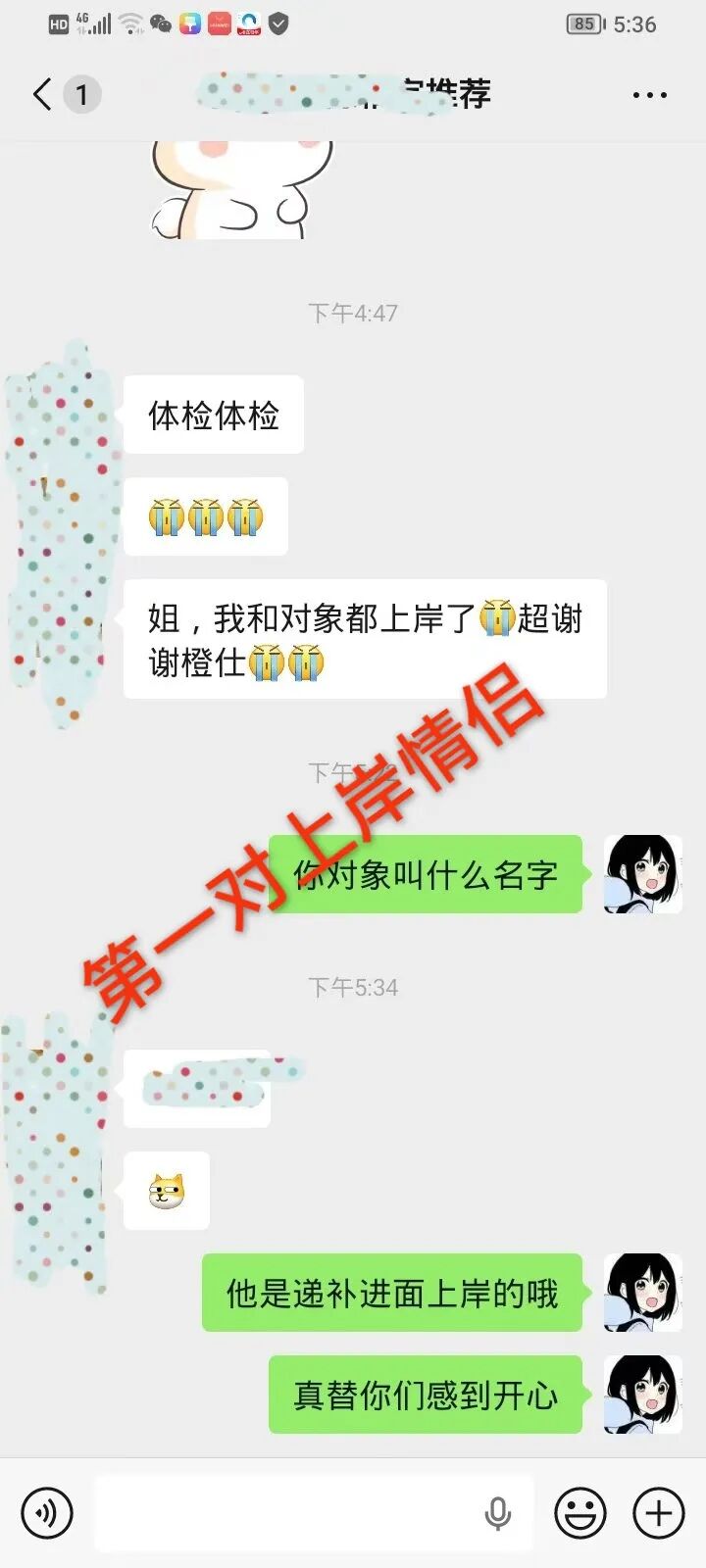Focus the message text field
Viewport: 706px width, 1568px height.
click(294, 1512)
